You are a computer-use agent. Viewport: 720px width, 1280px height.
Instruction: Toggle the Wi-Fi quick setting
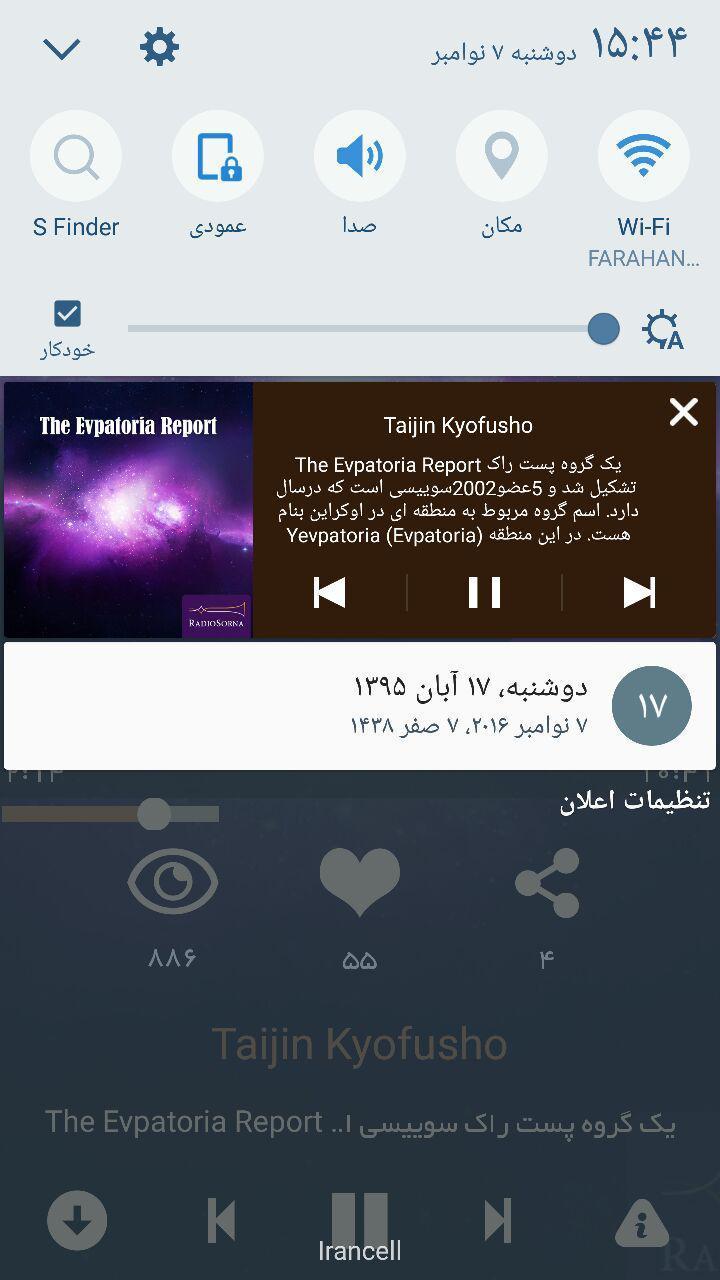click(643, 157)
